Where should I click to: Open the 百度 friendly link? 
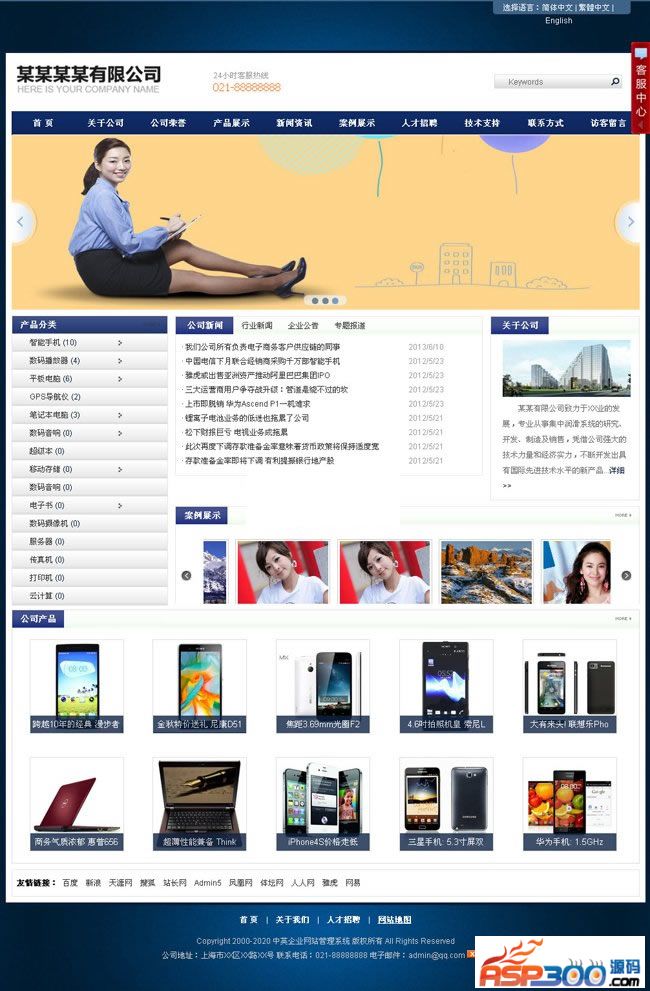click(x=70, y=883)
